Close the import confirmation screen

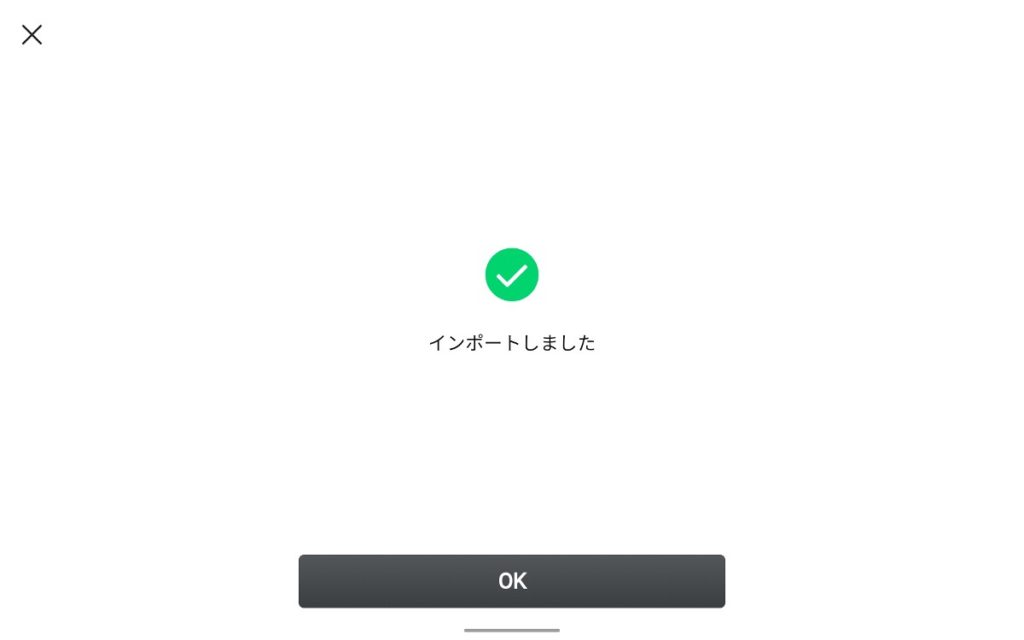click(x=32, y=35)
